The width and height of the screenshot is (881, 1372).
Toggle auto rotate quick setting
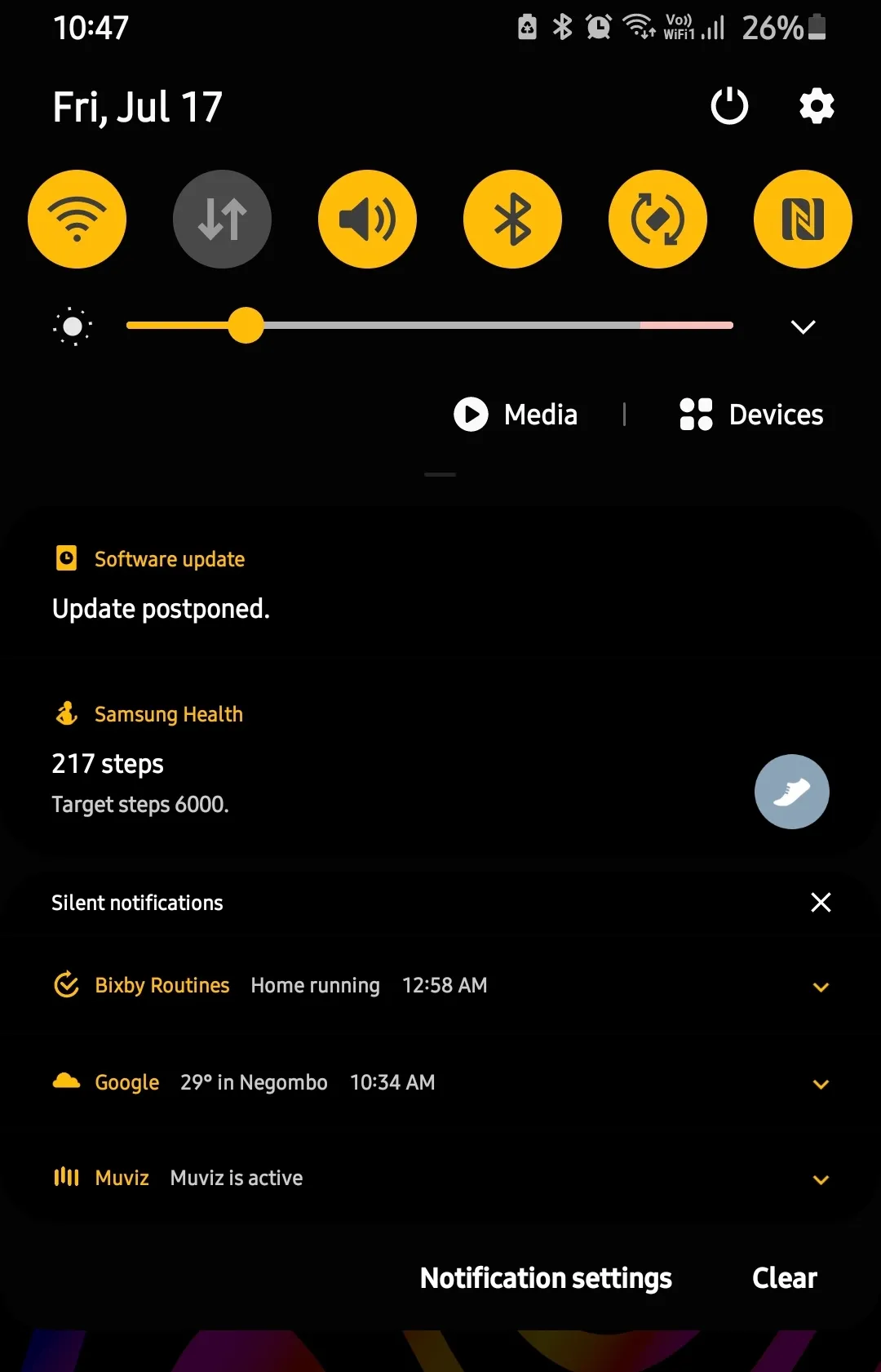coord(657,219)
